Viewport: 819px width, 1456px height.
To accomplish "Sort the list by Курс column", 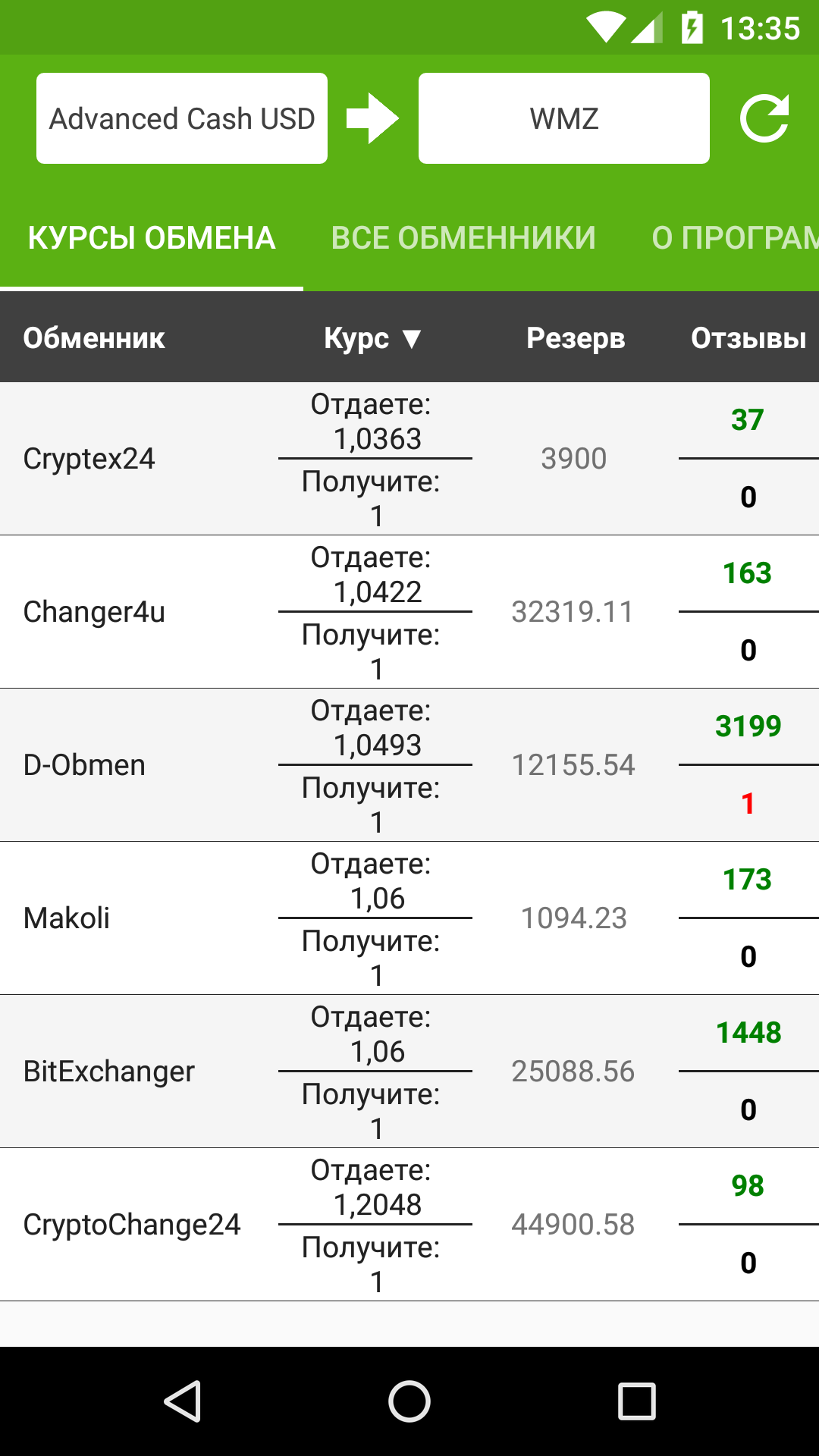I will (372, 338).
